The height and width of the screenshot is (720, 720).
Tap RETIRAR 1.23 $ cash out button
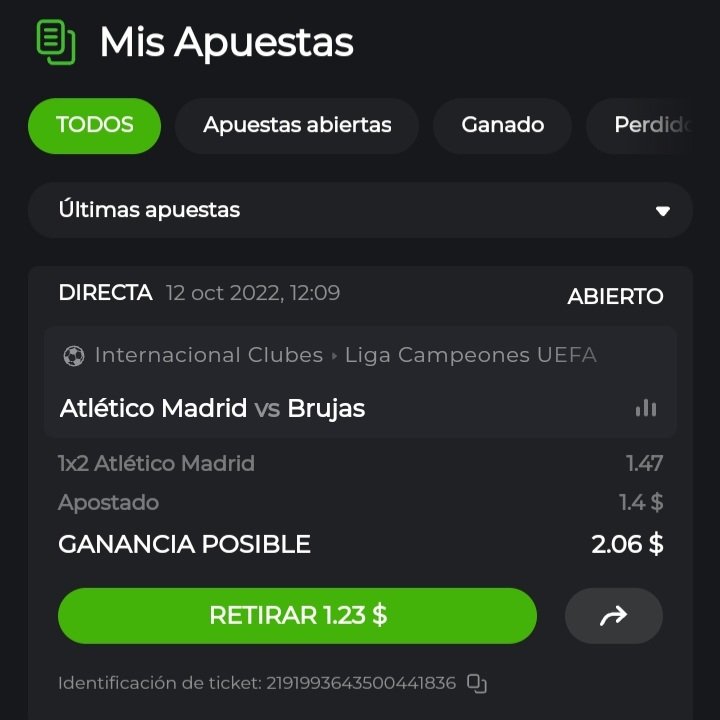(x=297, y=616)
